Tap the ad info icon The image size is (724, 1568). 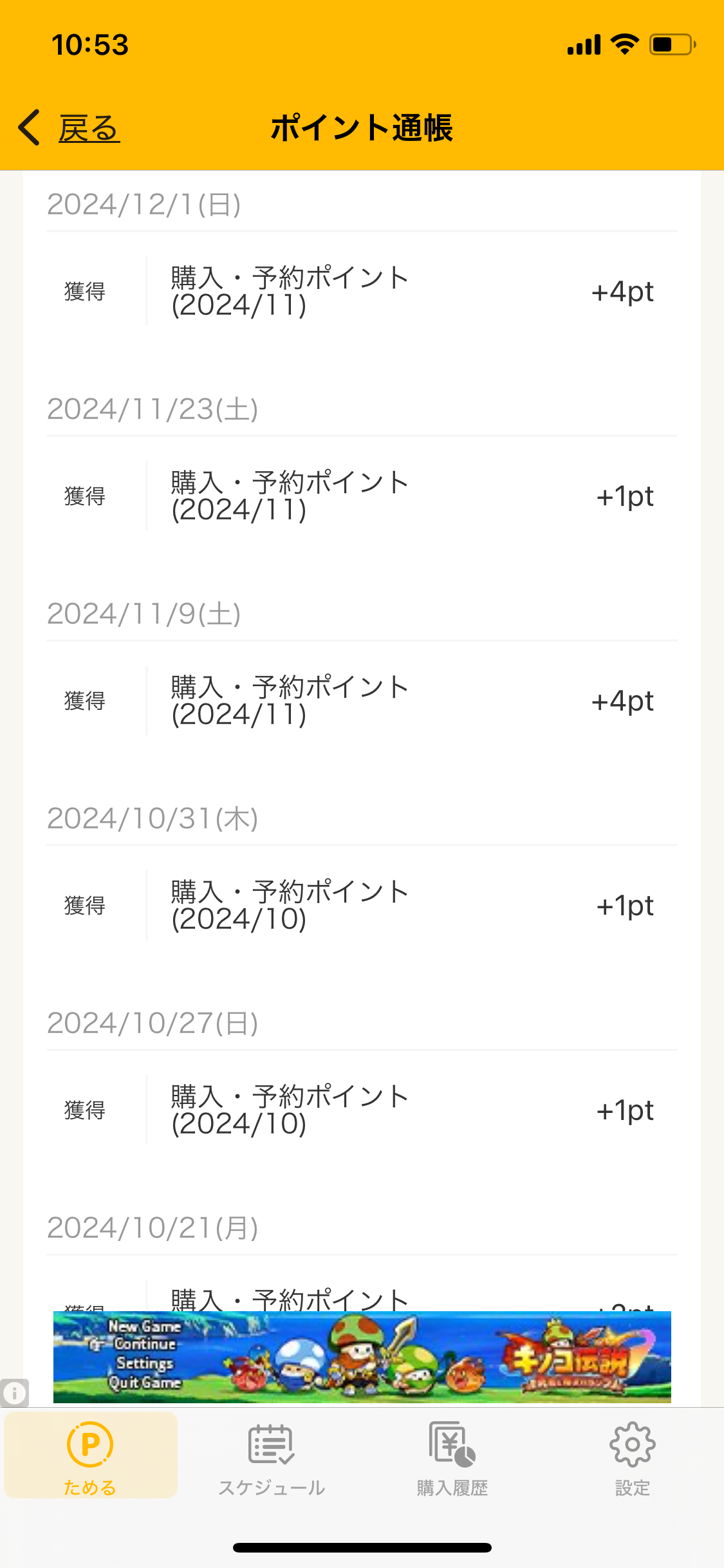(x=14, y=1394)
